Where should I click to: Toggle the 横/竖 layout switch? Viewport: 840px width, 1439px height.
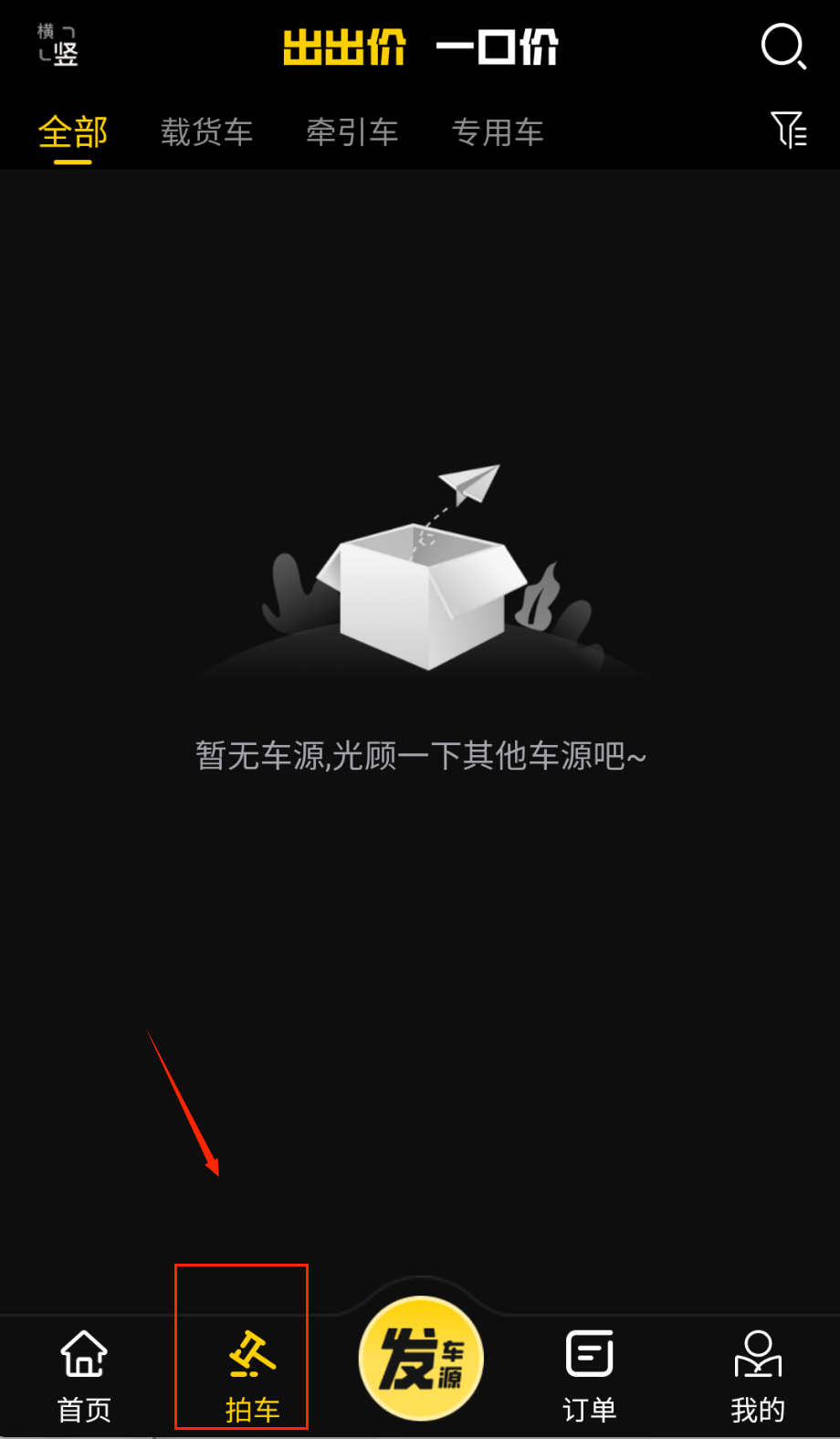[x=58, y=45]
